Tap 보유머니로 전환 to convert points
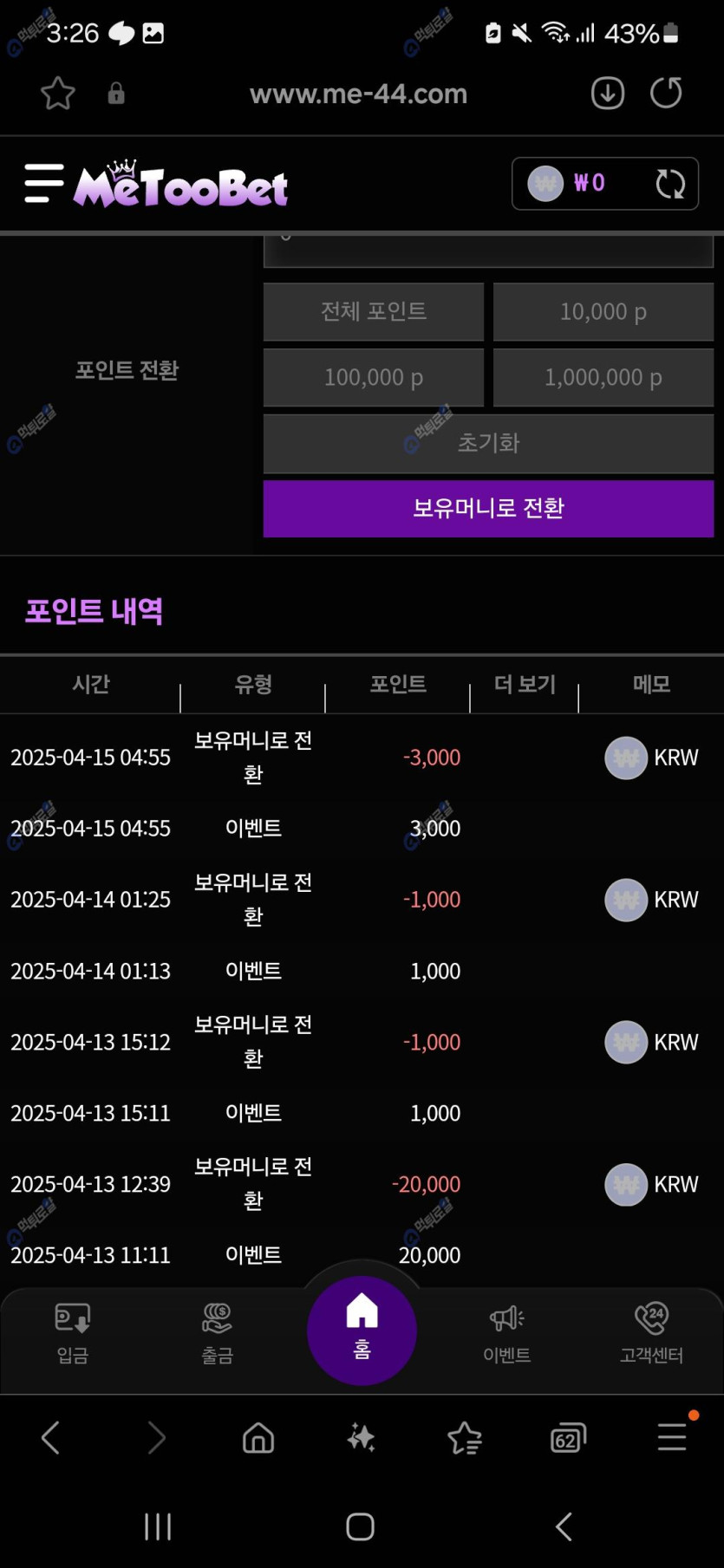Viewport: 724px width, 1568px height. click(488, 508)
